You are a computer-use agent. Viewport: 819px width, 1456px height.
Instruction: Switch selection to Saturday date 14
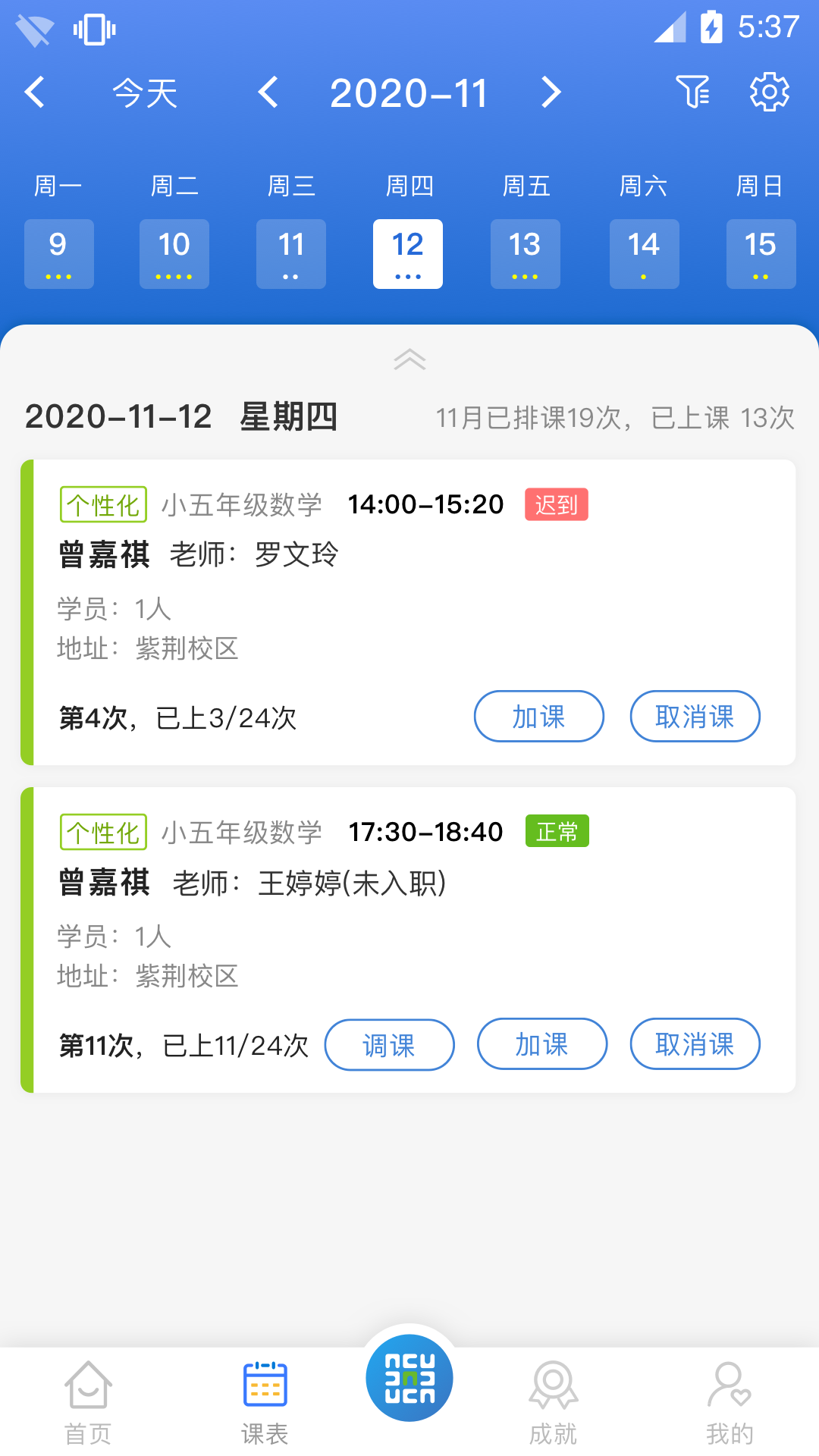pyautogui.click(x=644, y=253)
